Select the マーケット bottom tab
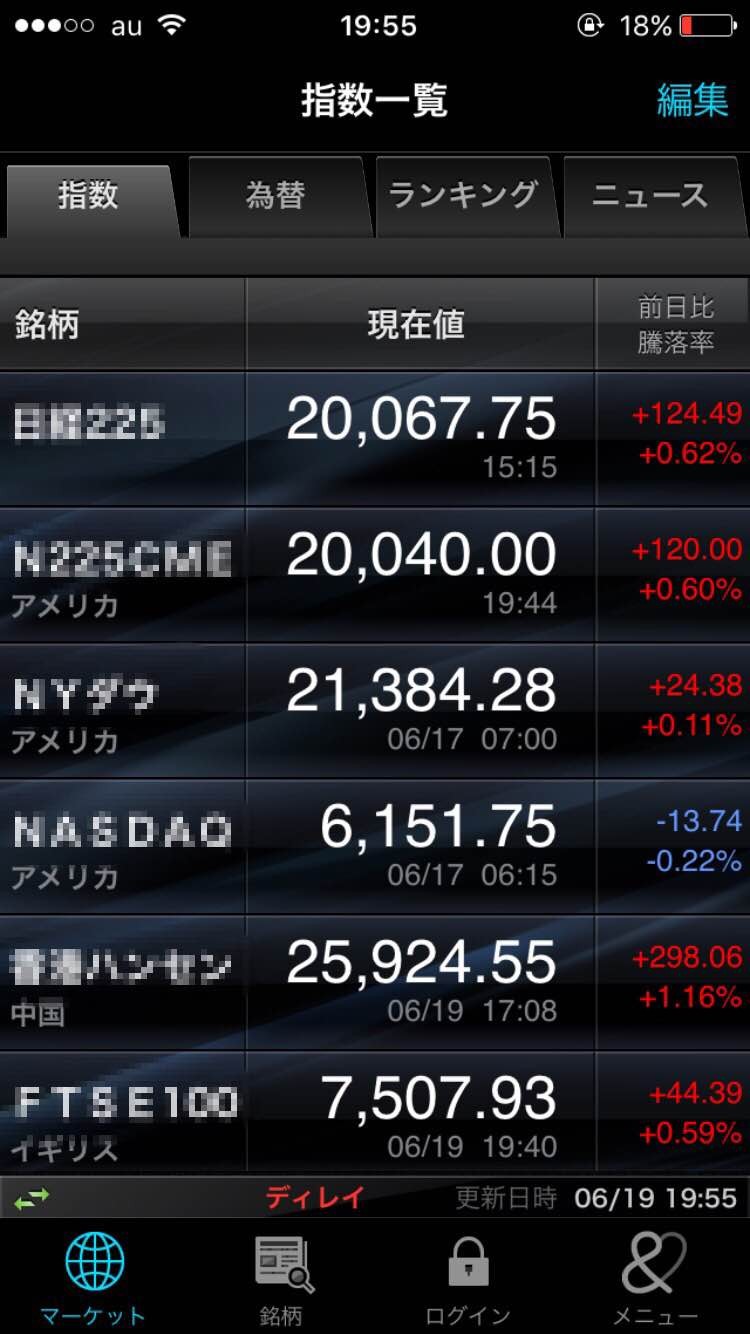The height and width of the screenshot is (1334, 750). pos(94,1278)
